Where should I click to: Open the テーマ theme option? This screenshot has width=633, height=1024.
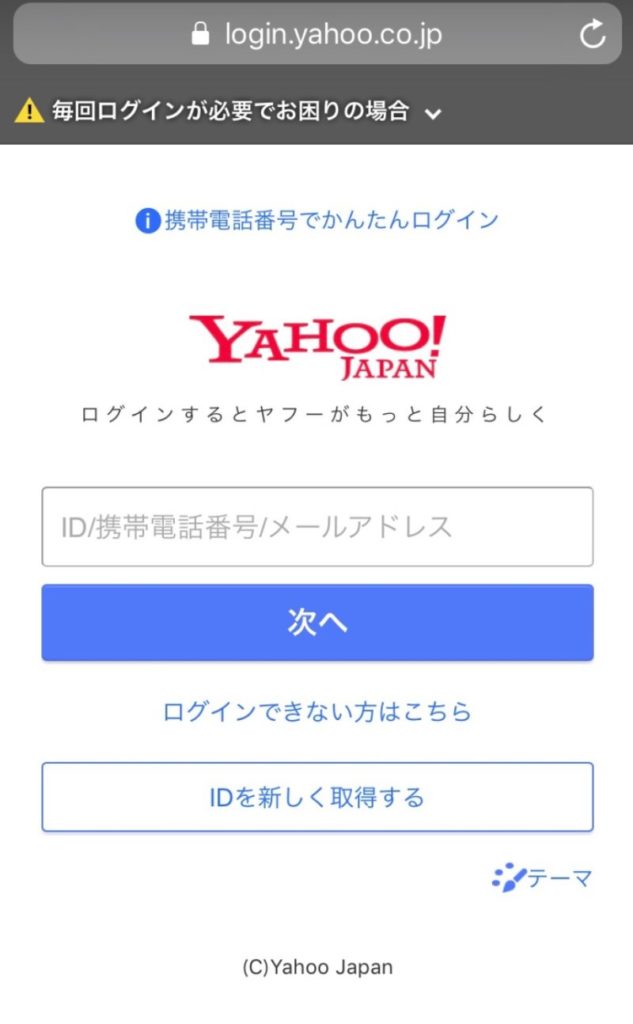(542, 878)
